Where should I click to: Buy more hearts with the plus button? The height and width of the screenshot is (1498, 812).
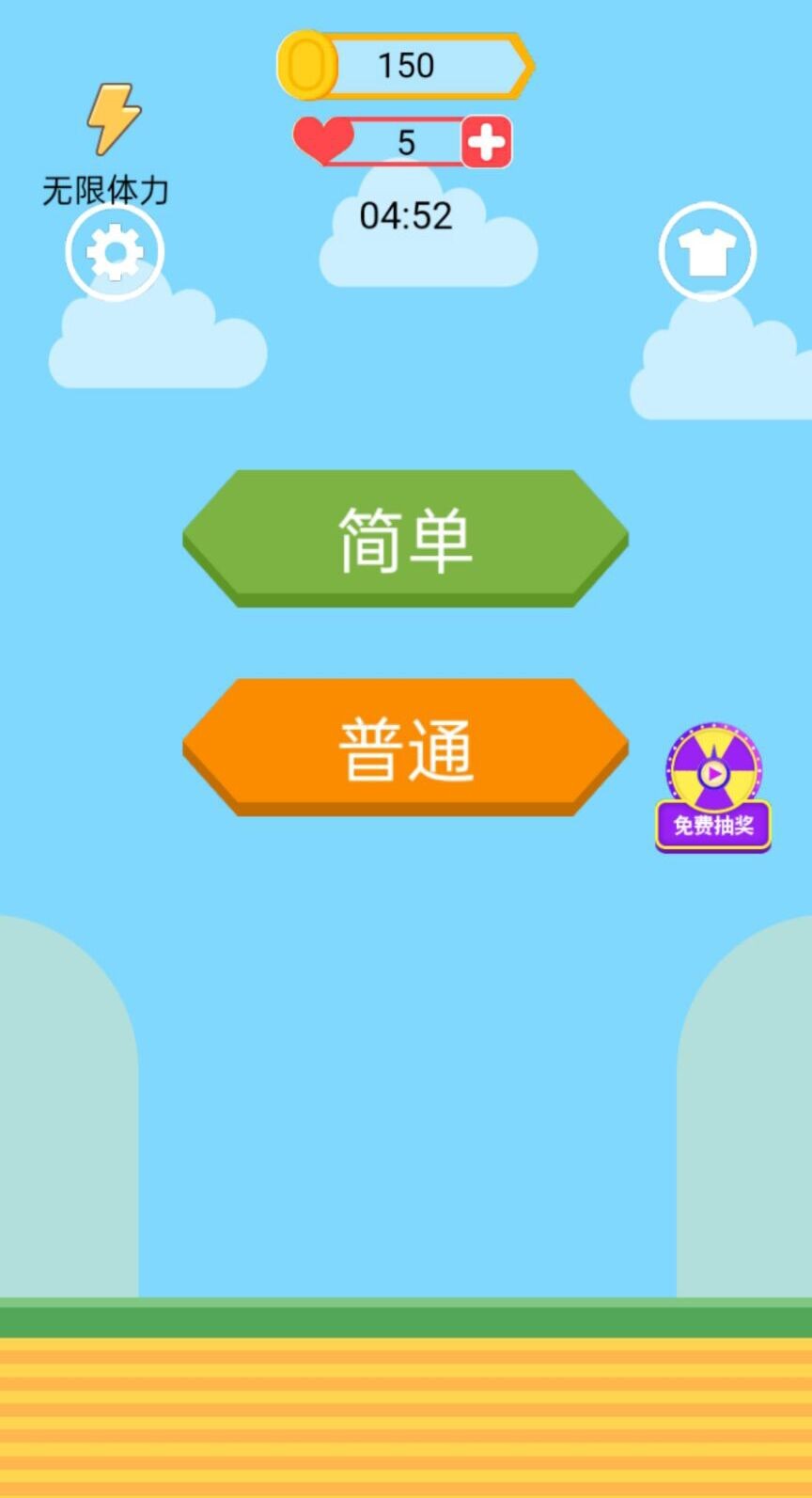coord(486,139)
